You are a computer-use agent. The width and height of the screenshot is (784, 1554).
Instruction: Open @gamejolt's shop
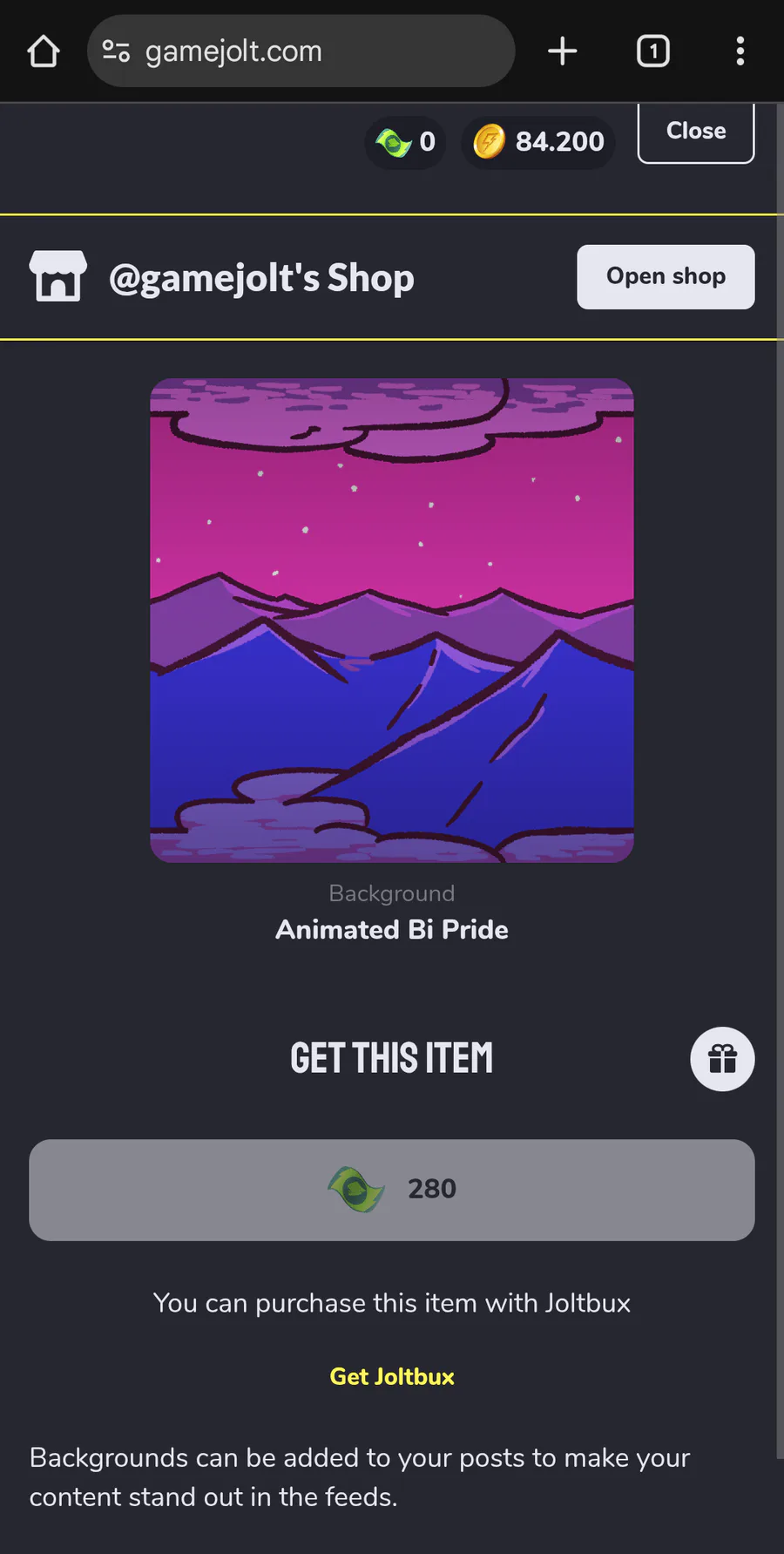click(666, 276)
